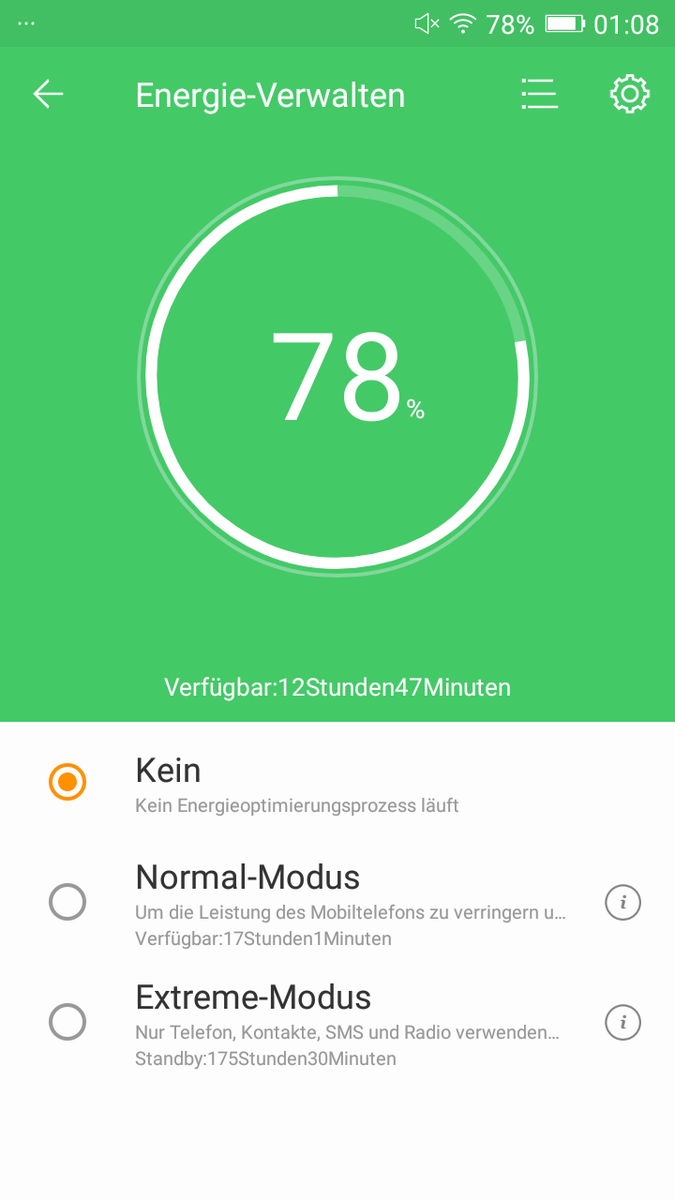675x1200 pixels.
Task: Show info about Extreme-Modus
Action: (x=622, y=1022)
